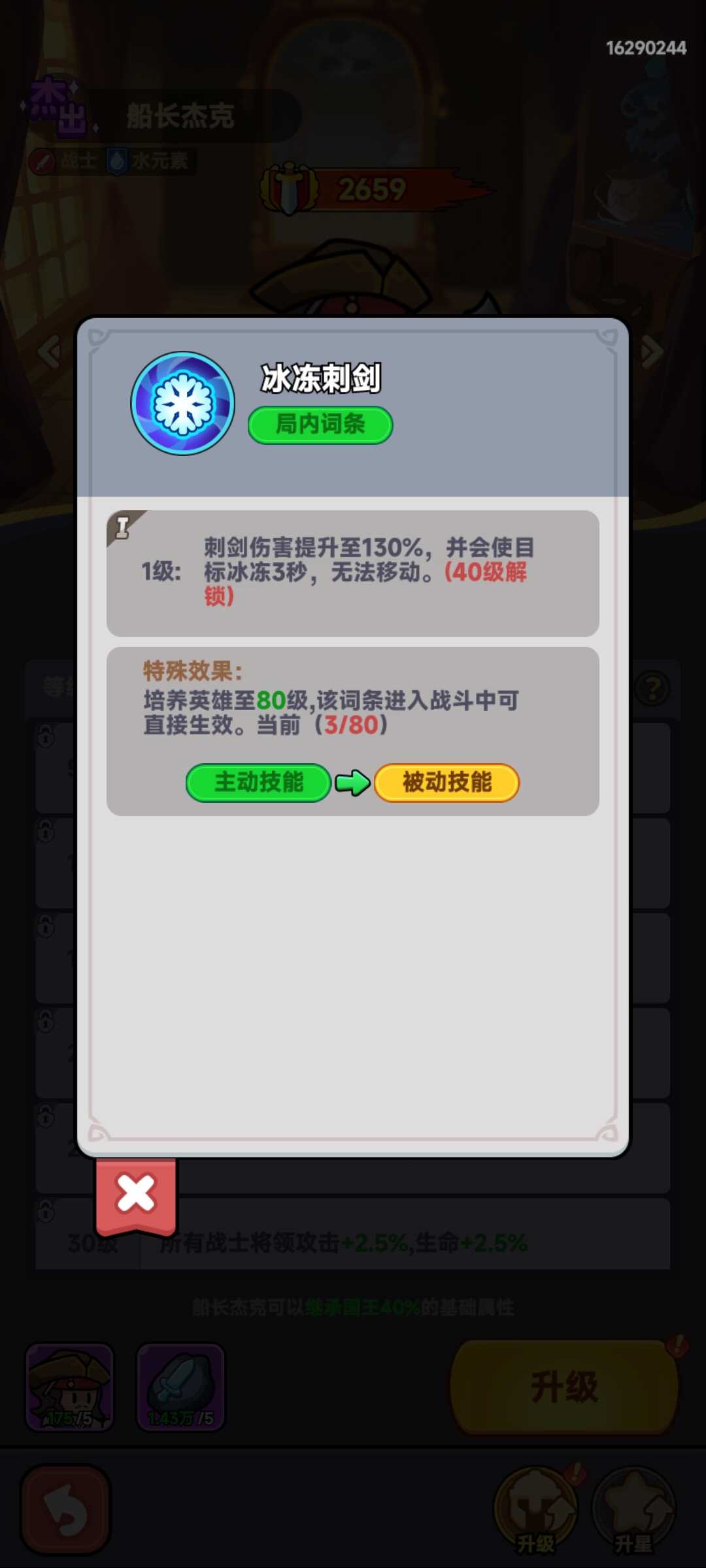Tap the 主动技能 green pill
This screenshot has width=706, height=1568.
(x=259, y=782)
